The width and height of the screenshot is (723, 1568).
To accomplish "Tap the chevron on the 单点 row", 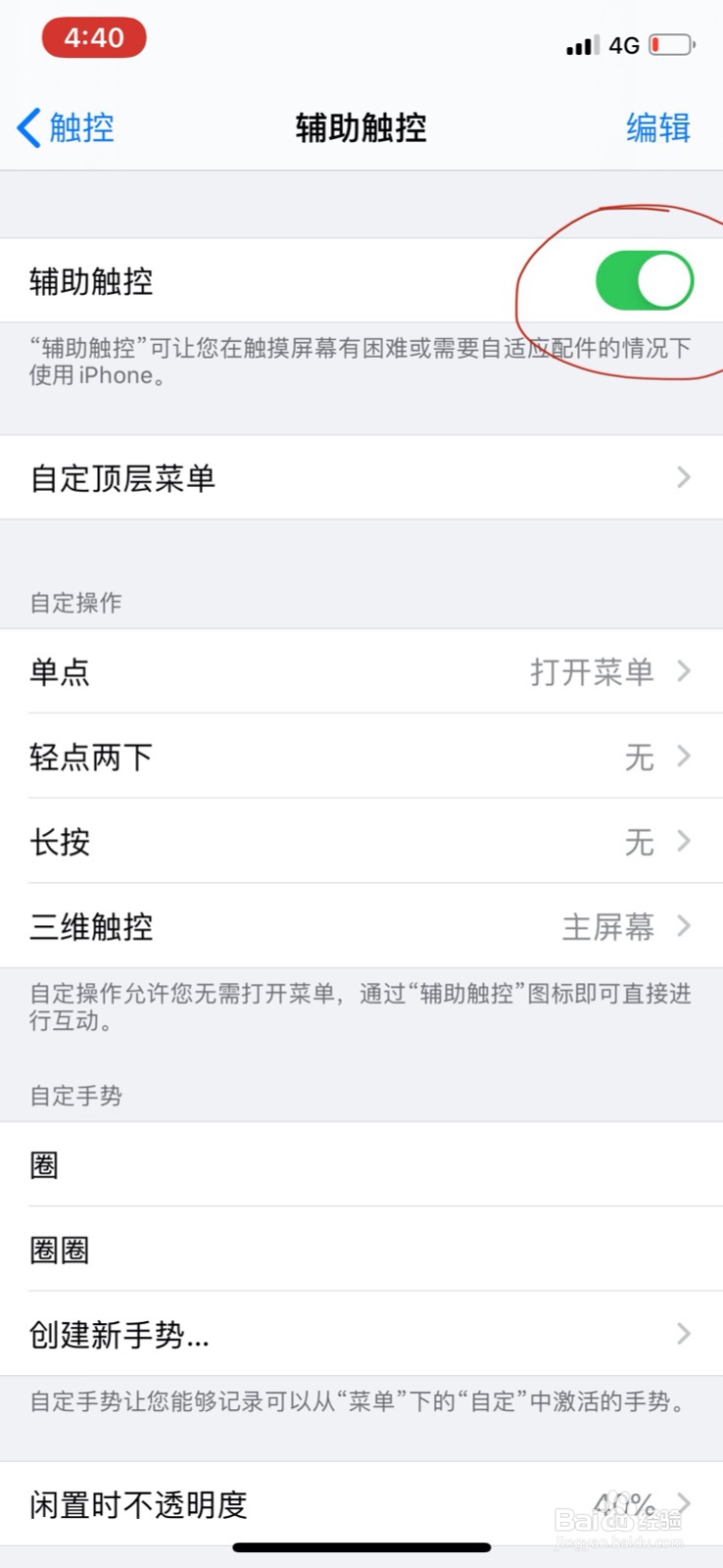I will click(x=683, y=672).
